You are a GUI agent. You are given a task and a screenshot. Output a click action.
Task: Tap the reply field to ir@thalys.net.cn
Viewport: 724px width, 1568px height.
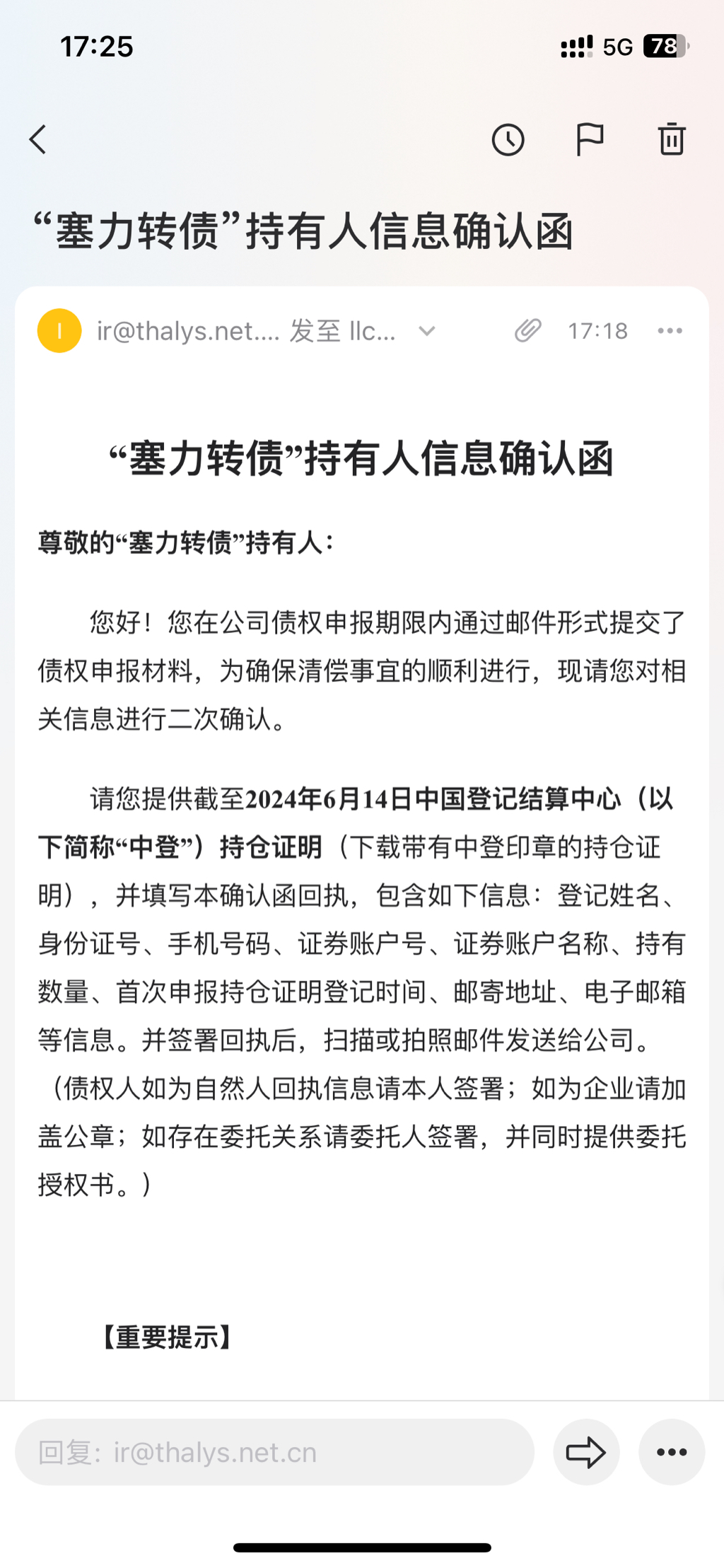point(274,1452)
